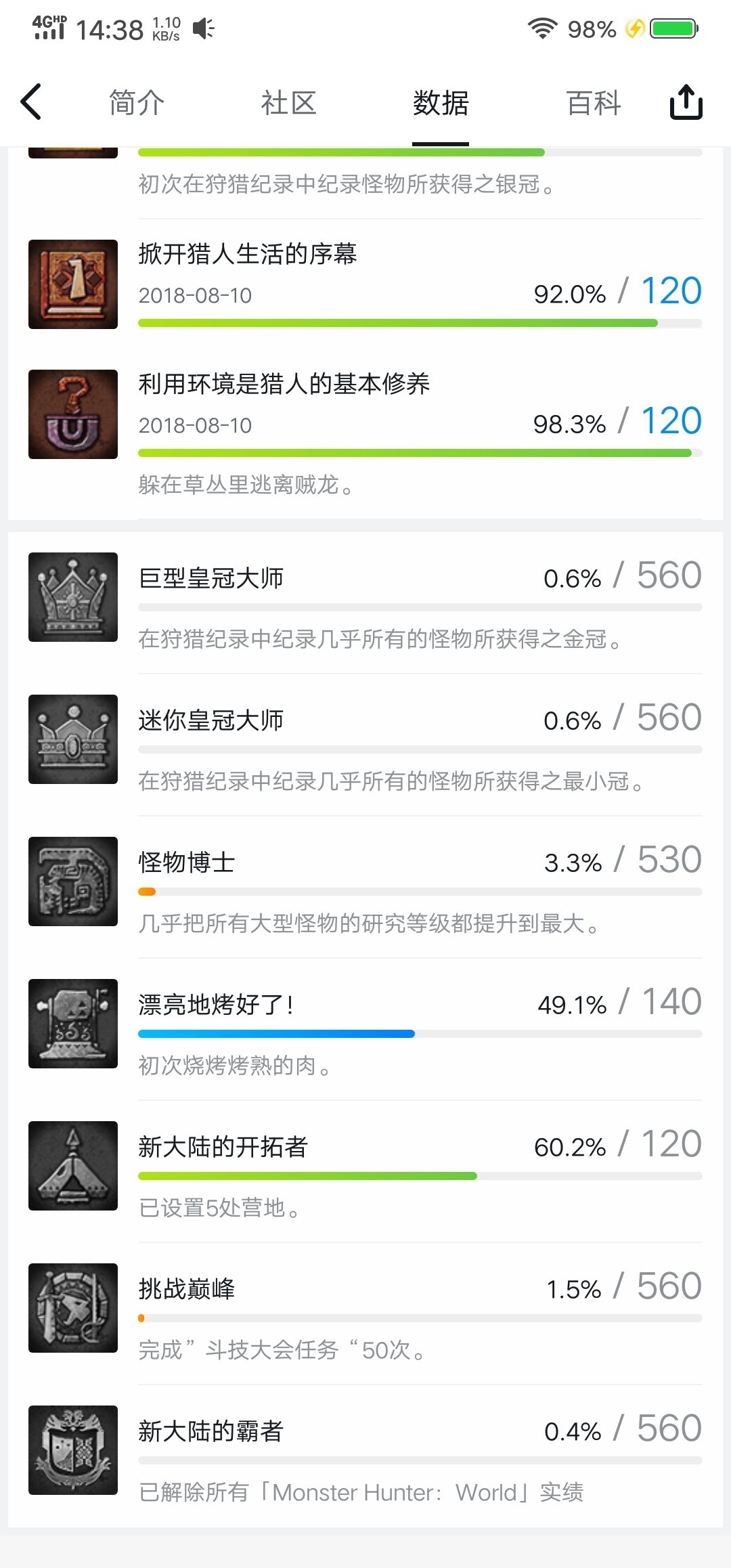Select the 迷你皇冠大师 silver crown icon
731x1568 pixels.
pos(72,739)
